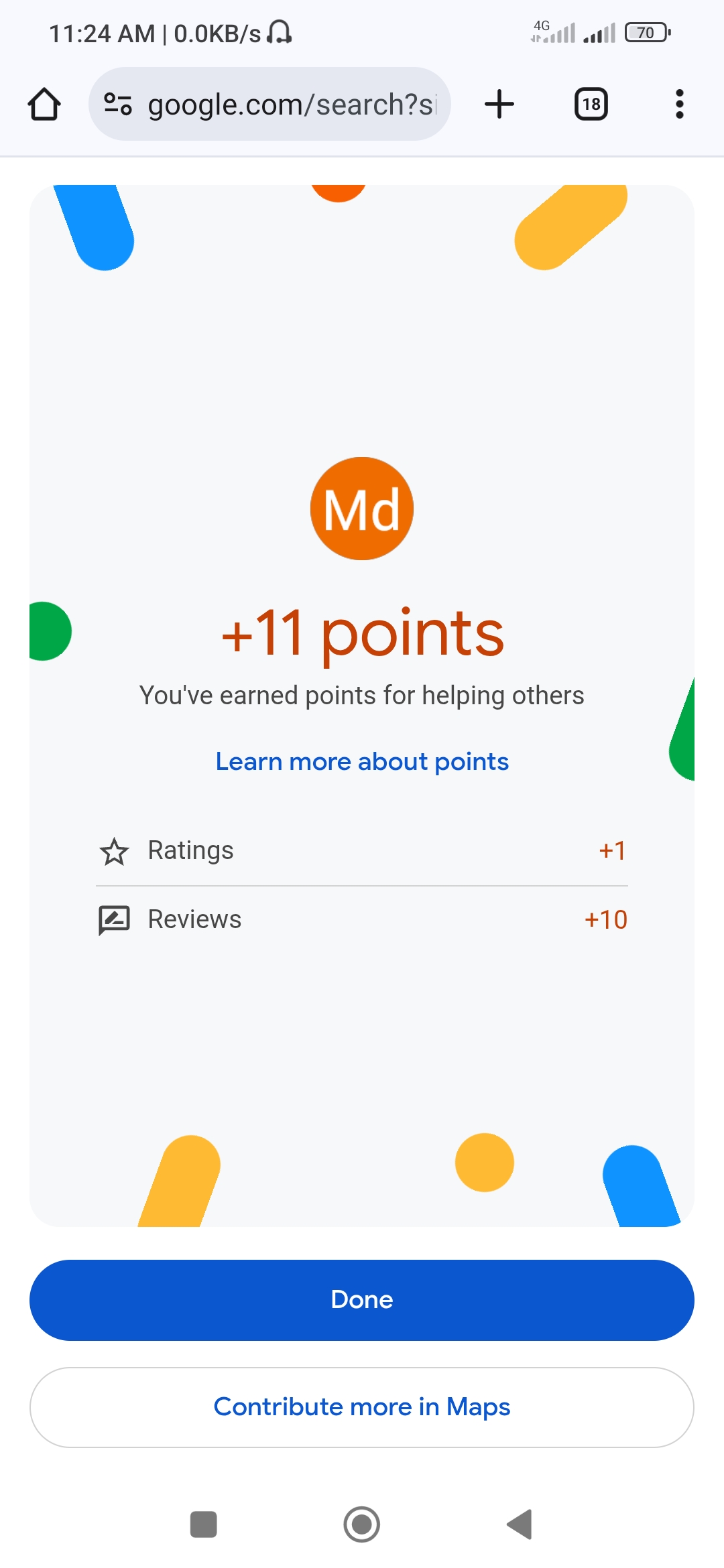
Task: Open the browser overflow menu
Action: tap(679, 105)
